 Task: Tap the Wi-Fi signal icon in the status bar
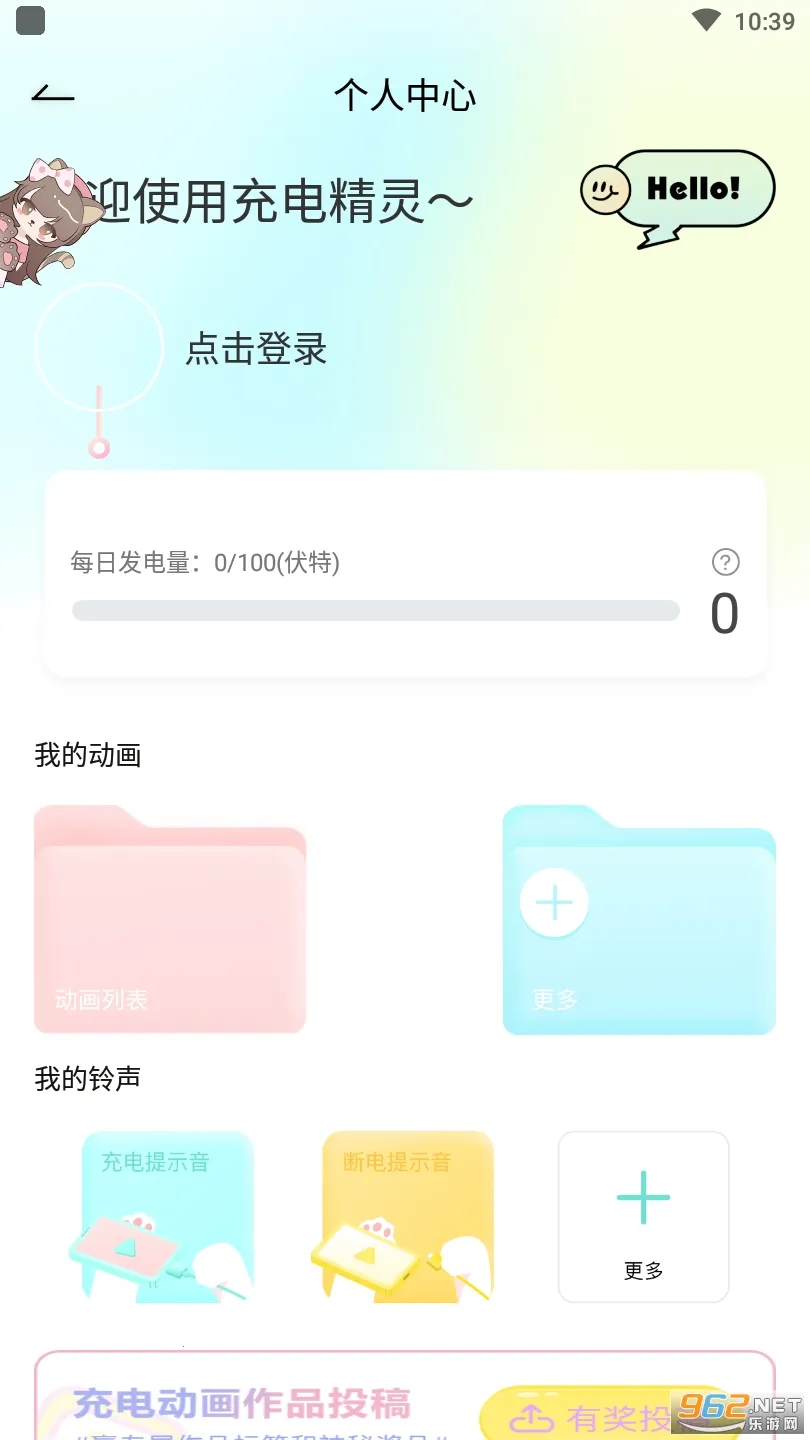click(x=707, y=21)
